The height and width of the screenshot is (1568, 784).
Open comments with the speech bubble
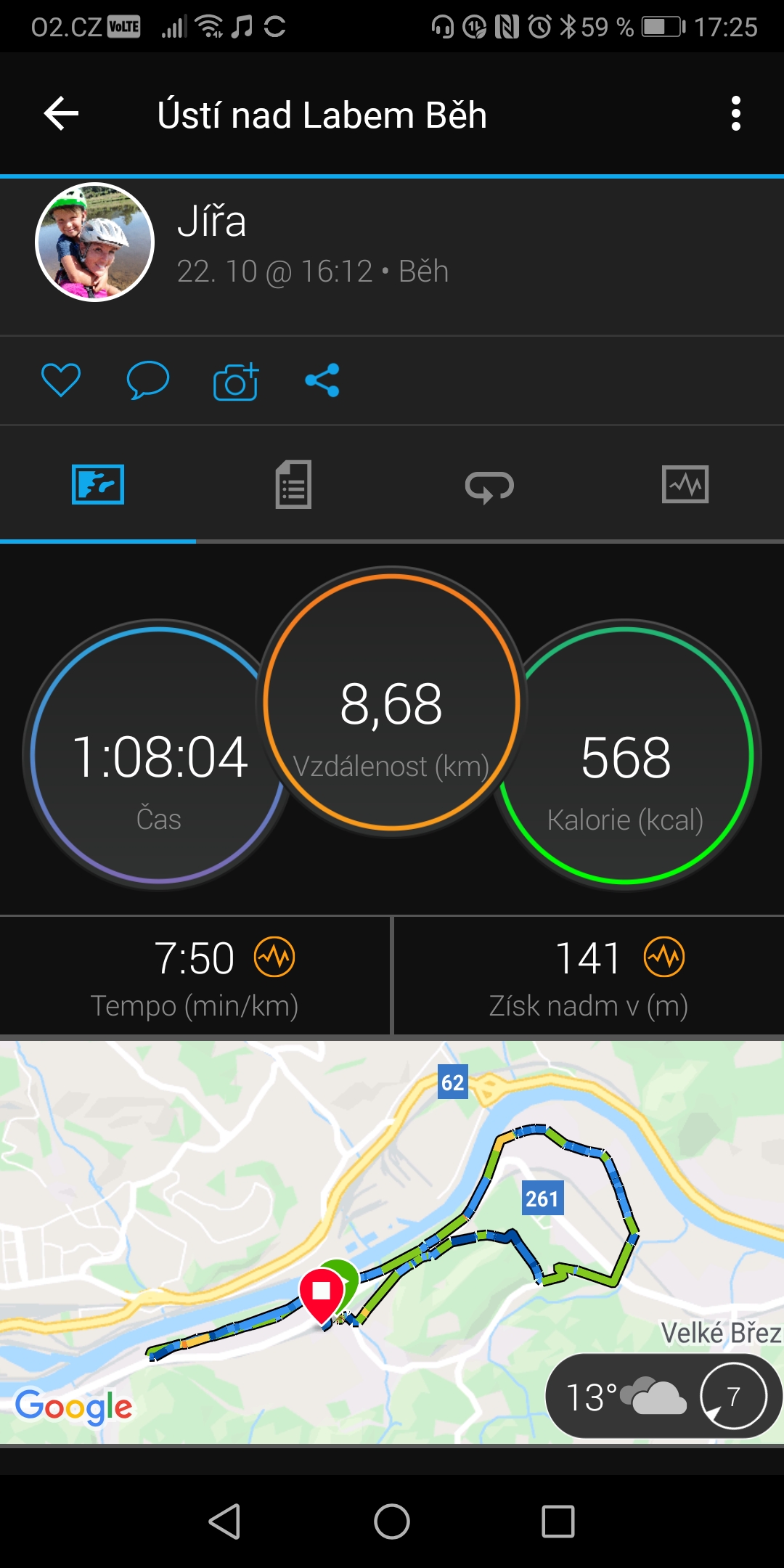point(148,380)
